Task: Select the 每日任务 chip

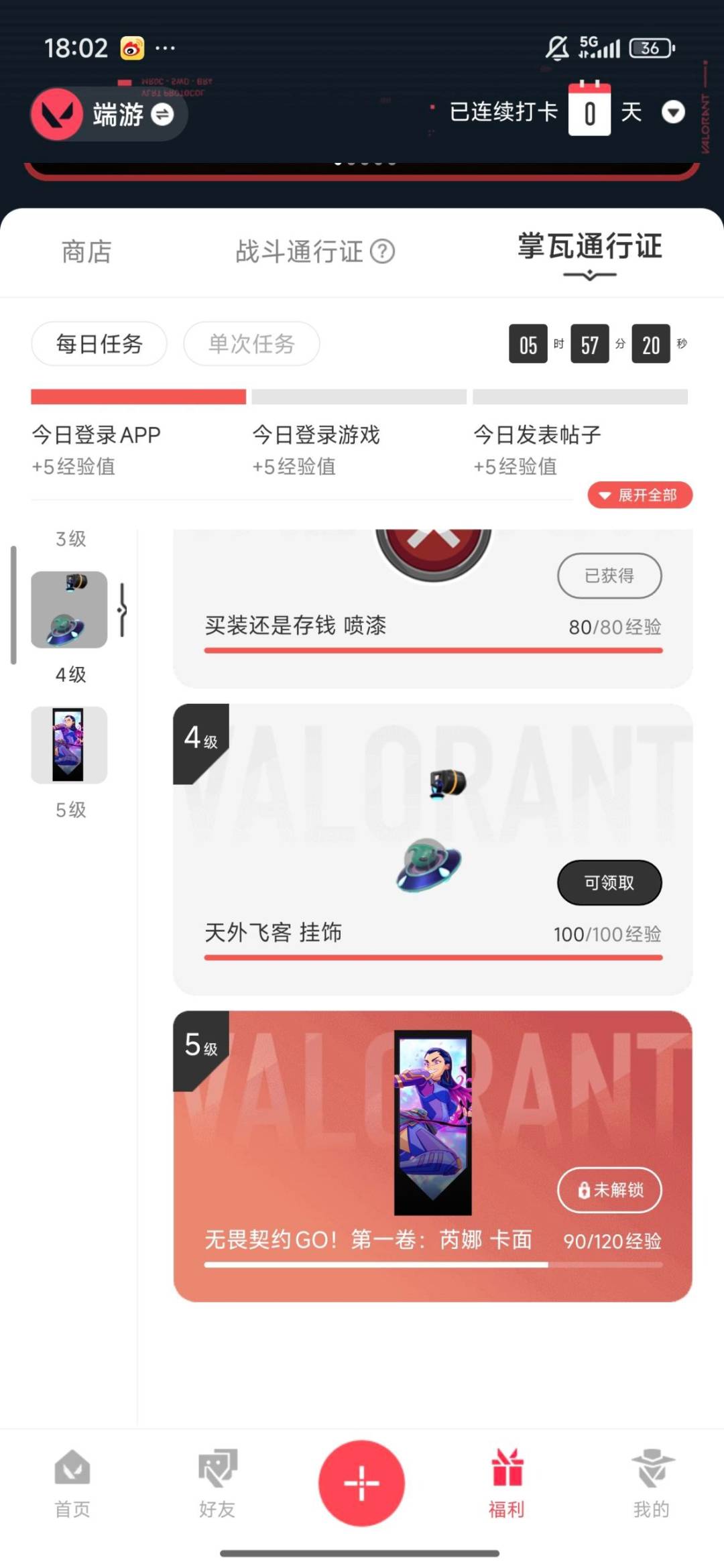Action: pyautogui.click(x=99, y=344)
